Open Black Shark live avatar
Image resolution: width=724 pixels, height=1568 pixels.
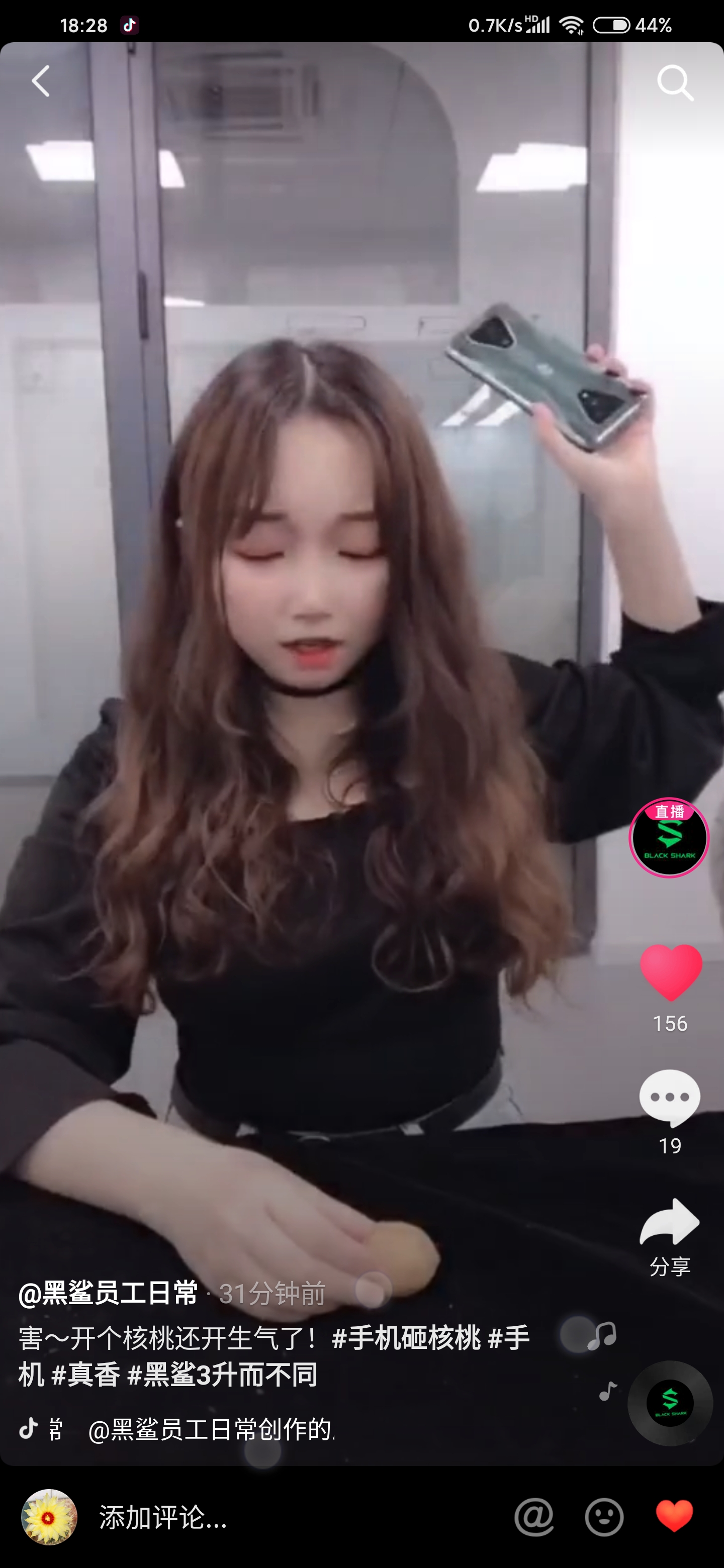669,838
